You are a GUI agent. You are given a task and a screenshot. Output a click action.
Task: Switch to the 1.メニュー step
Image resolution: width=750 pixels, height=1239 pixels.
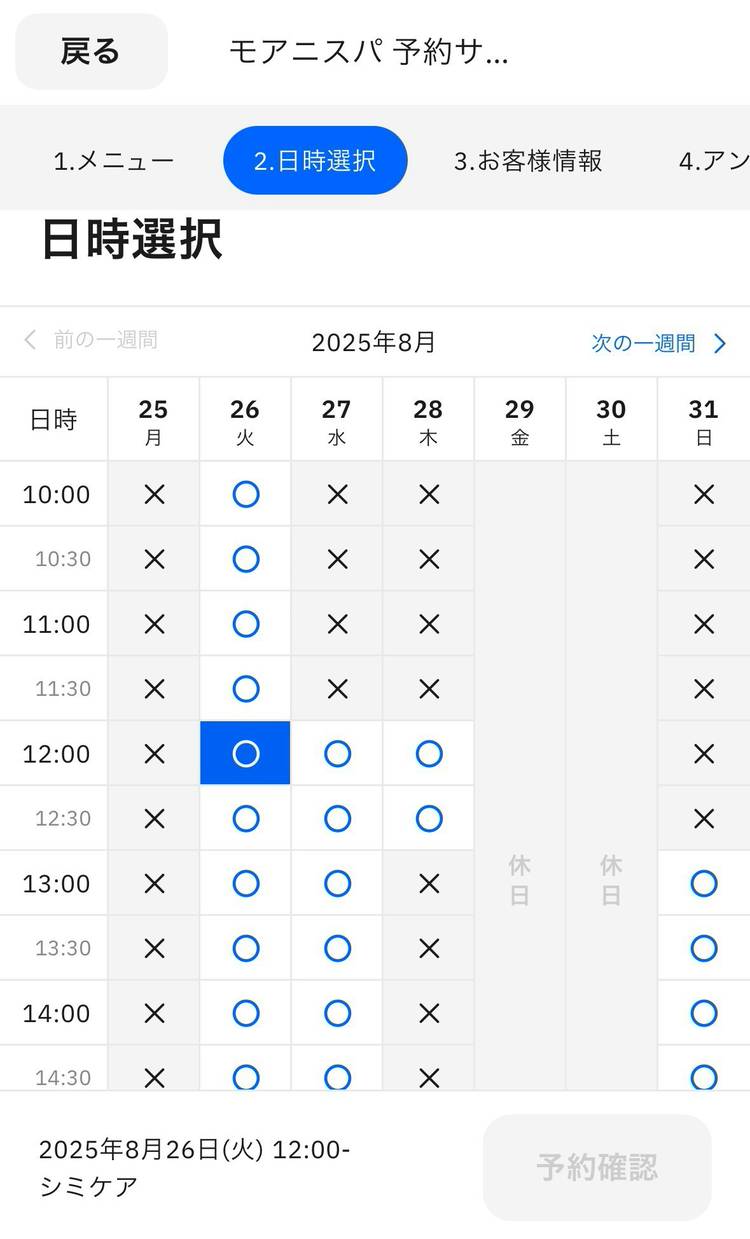[x=113, y=161]
